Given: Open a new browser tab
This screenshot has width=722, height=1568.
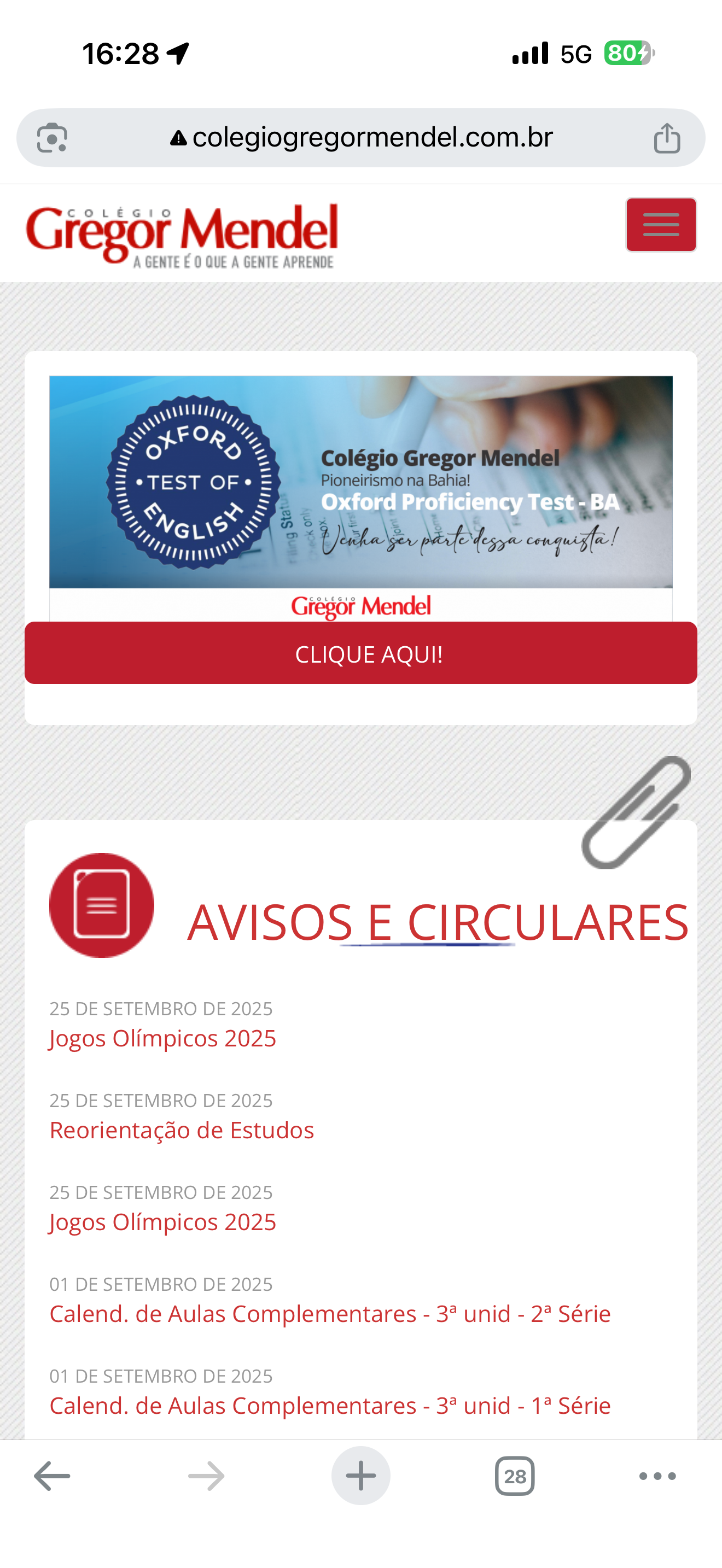Looking at the screenshot, I should [360, 1476].
